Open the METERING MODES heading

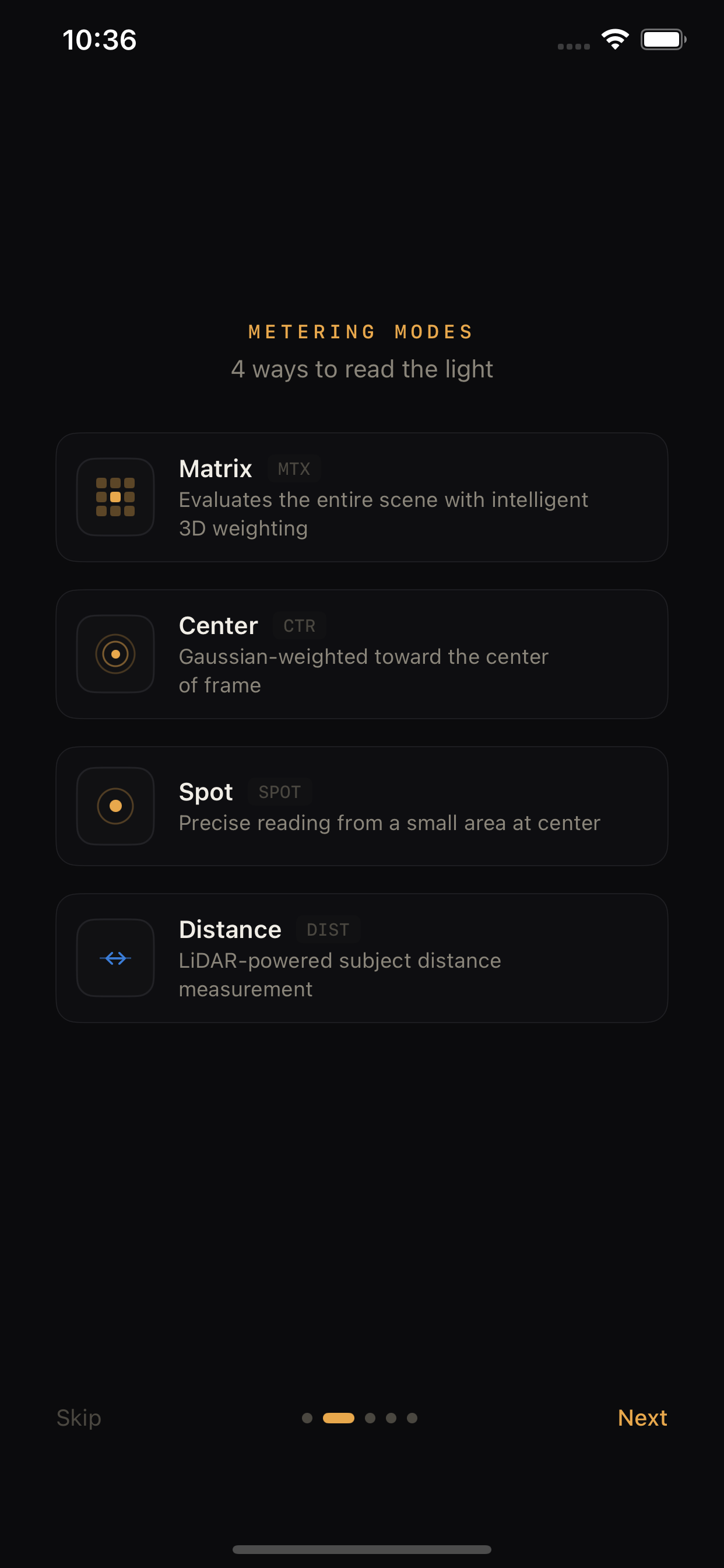360,332
